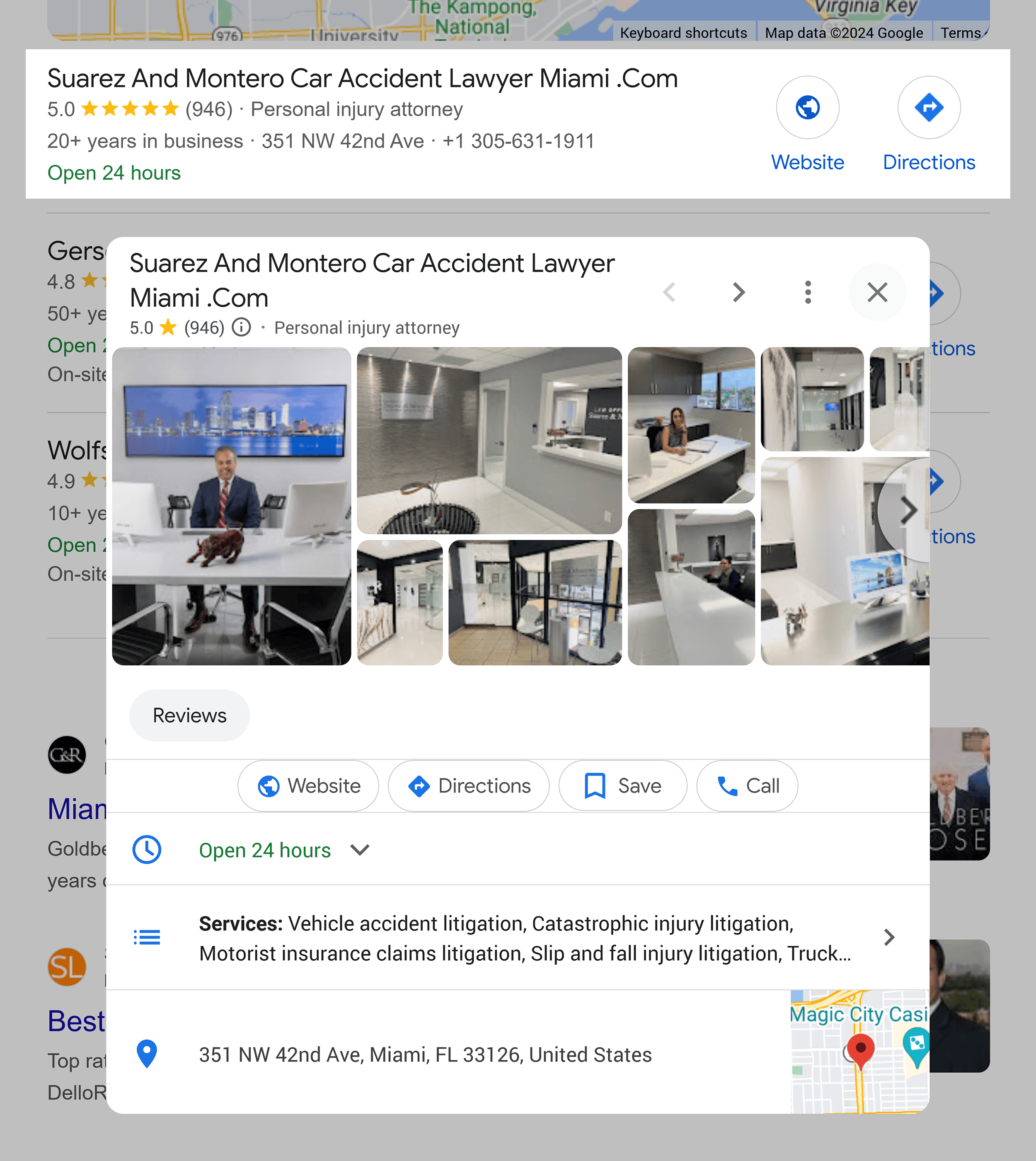Viewport: 1036px width, 1161px height.
Task: Click the clock icon beside opening hours
Action: [x=147, y=850]
